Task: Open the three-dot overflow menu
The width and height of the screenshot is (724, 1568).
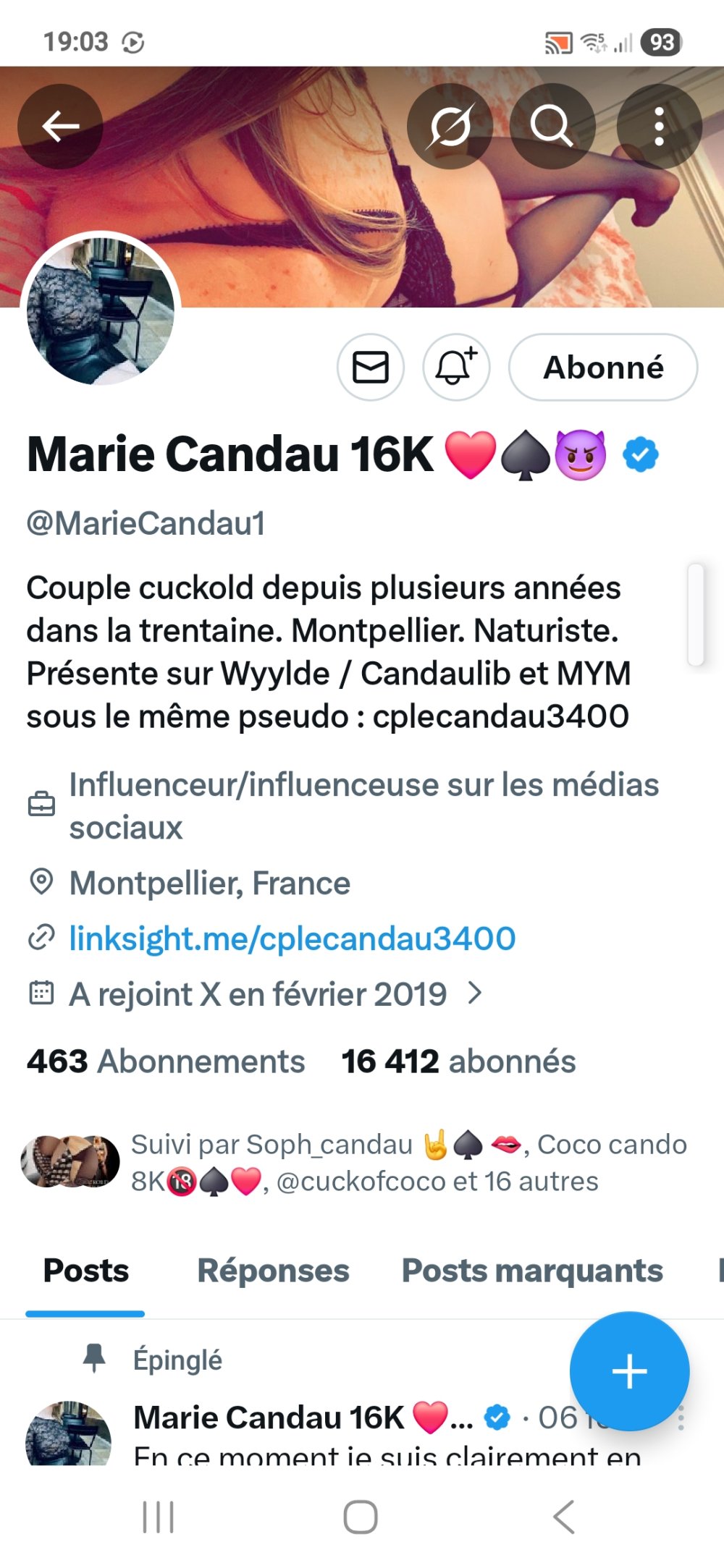Action: pos(659,127)
